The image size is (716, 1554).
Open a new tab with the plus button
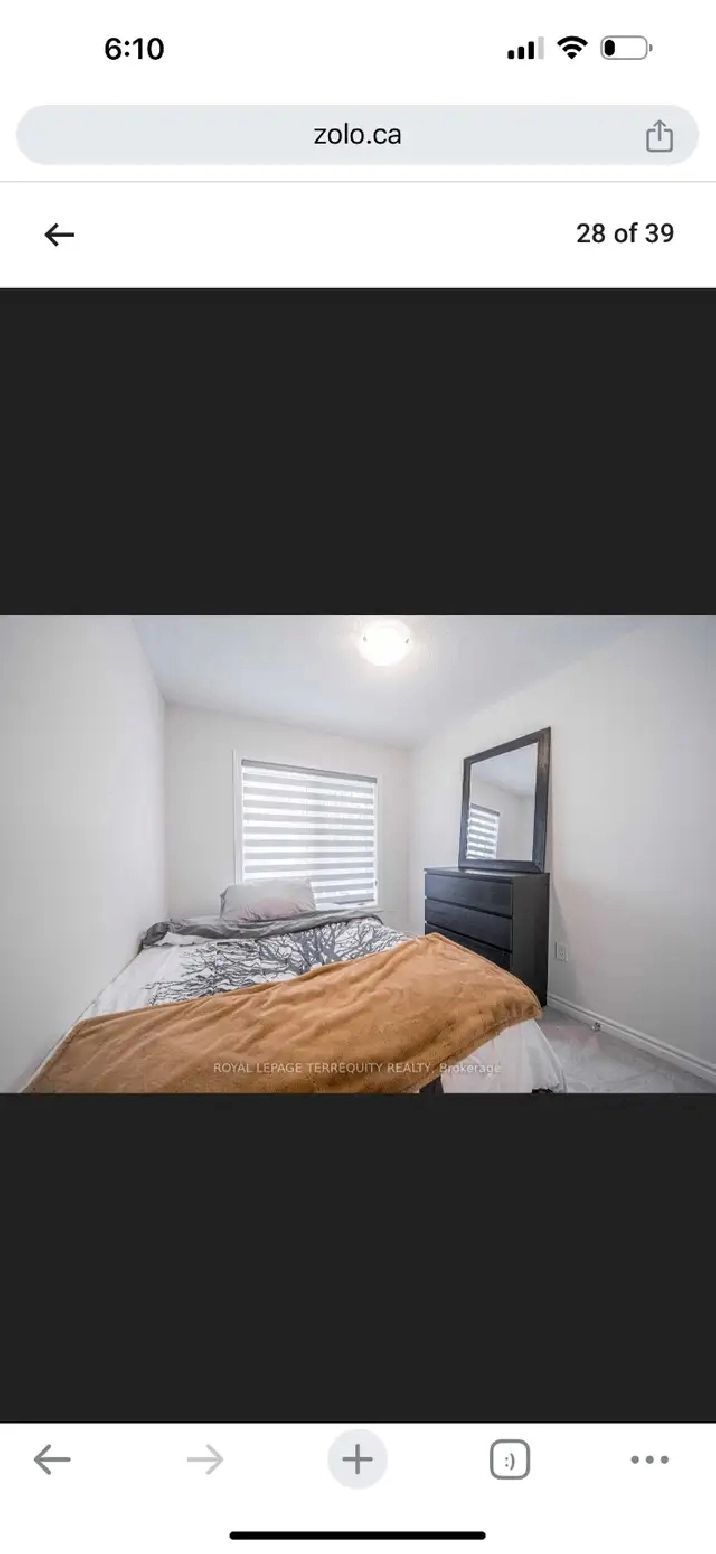[x=357, y=1460]
